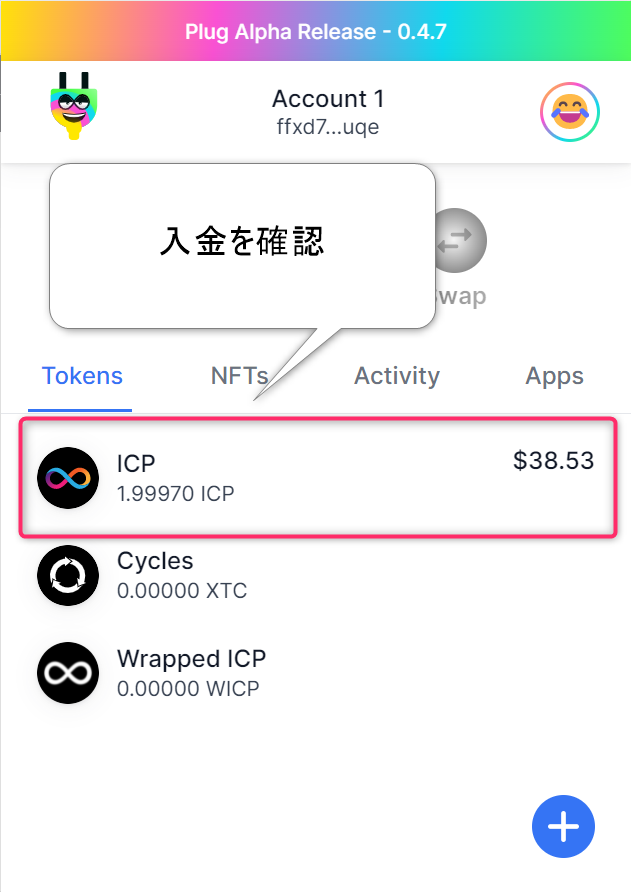Image resolution: width=631 pixels, height=892 pixels.
Task: Open Wrapped ICP token details
Action: 318,673
